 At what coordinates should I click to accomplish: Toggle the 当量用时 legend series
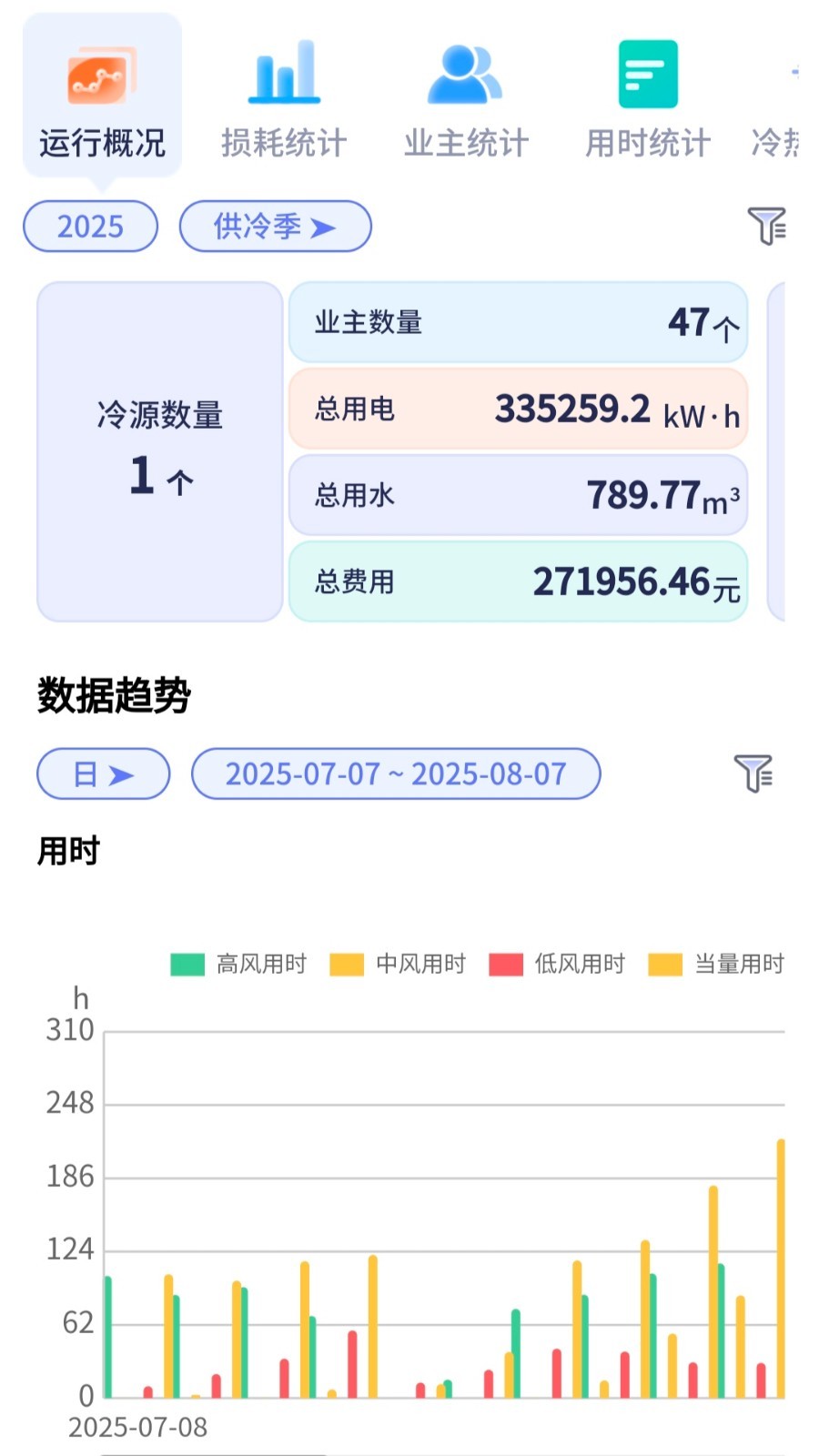coord(717,964)
